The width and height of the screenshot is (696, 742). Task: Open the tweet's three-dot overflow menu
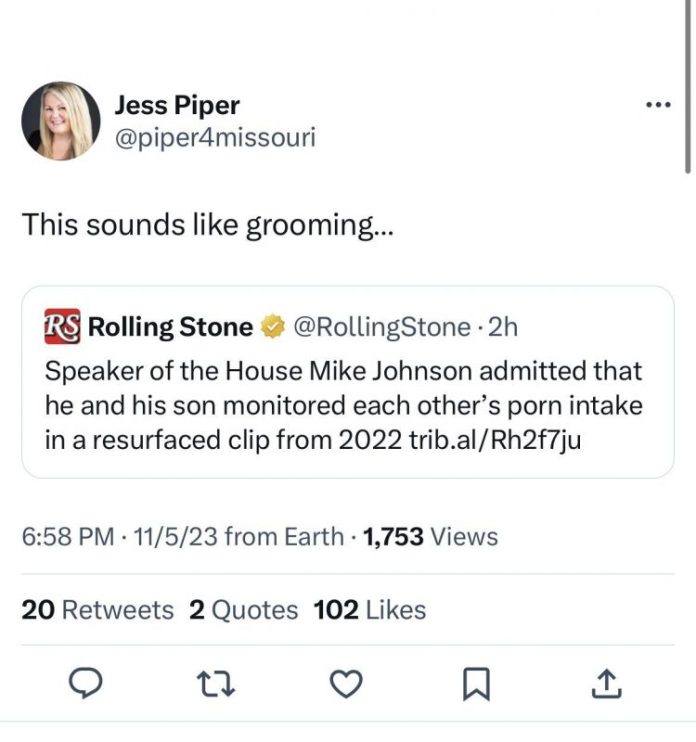(656, 106)
